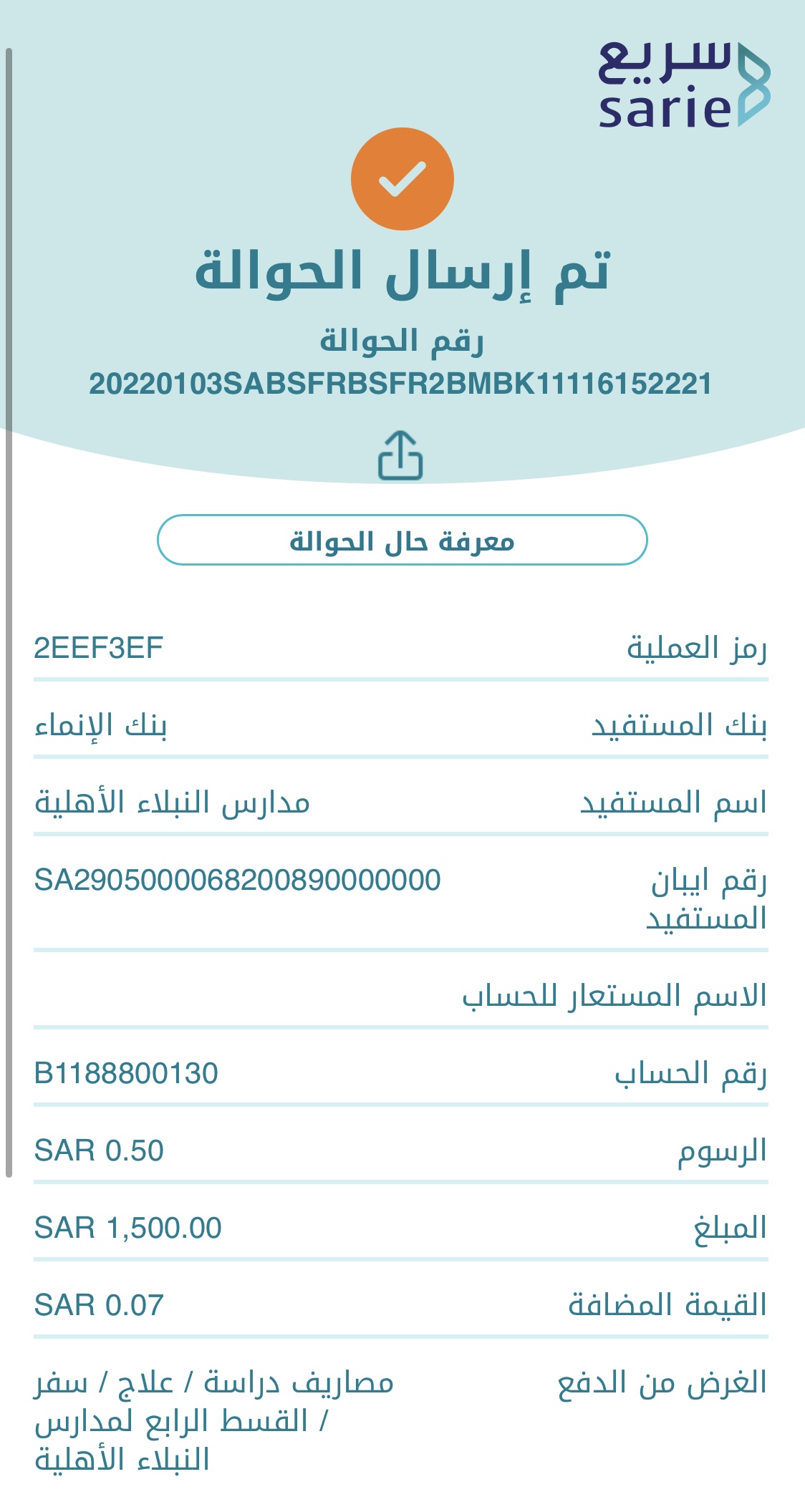The height and width of the screenshot is (1512, 805).
Task: Share the transfer receipt
Action: click(x=400, y=455)
